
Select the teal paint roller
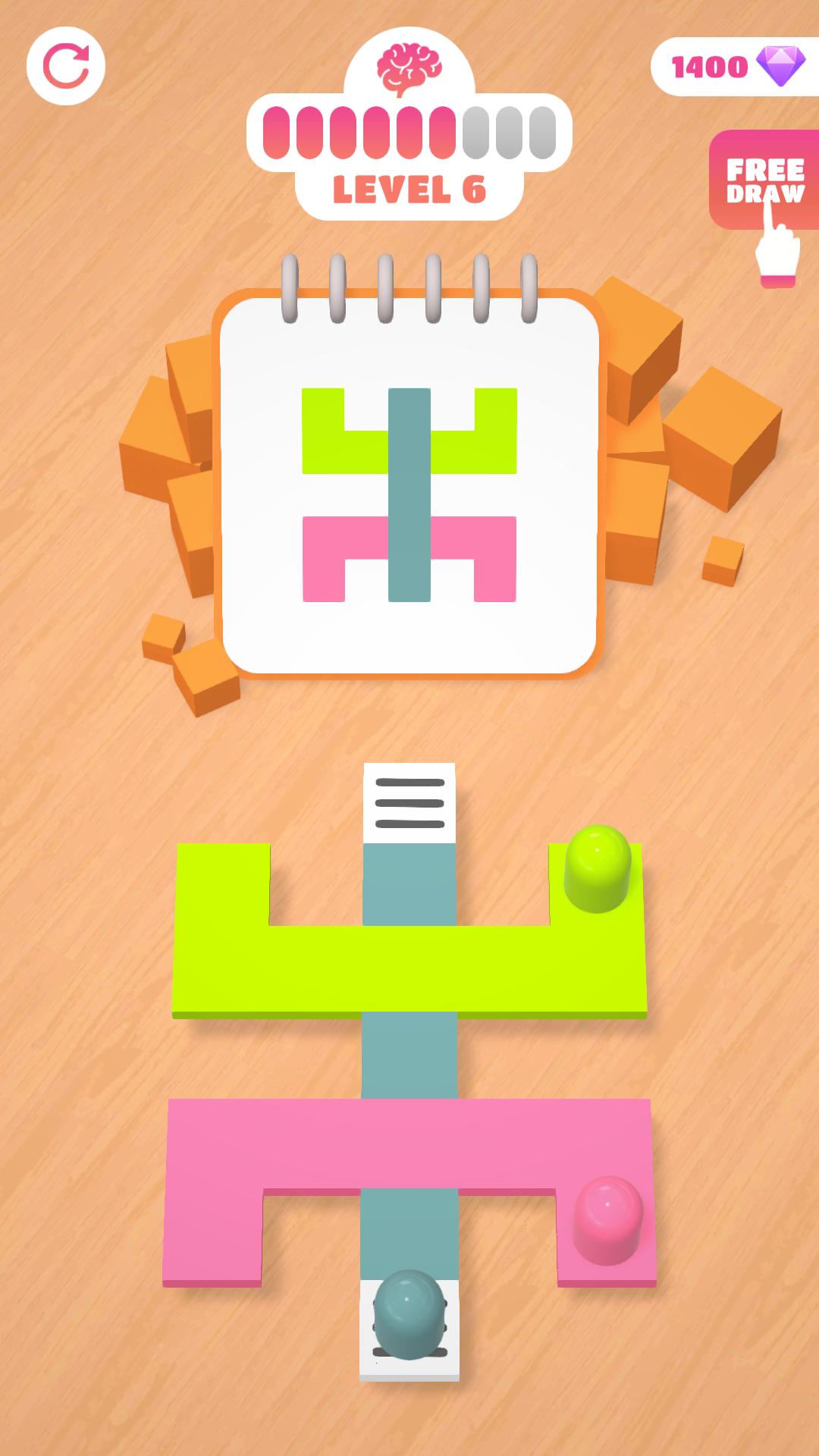point(409,1313)
